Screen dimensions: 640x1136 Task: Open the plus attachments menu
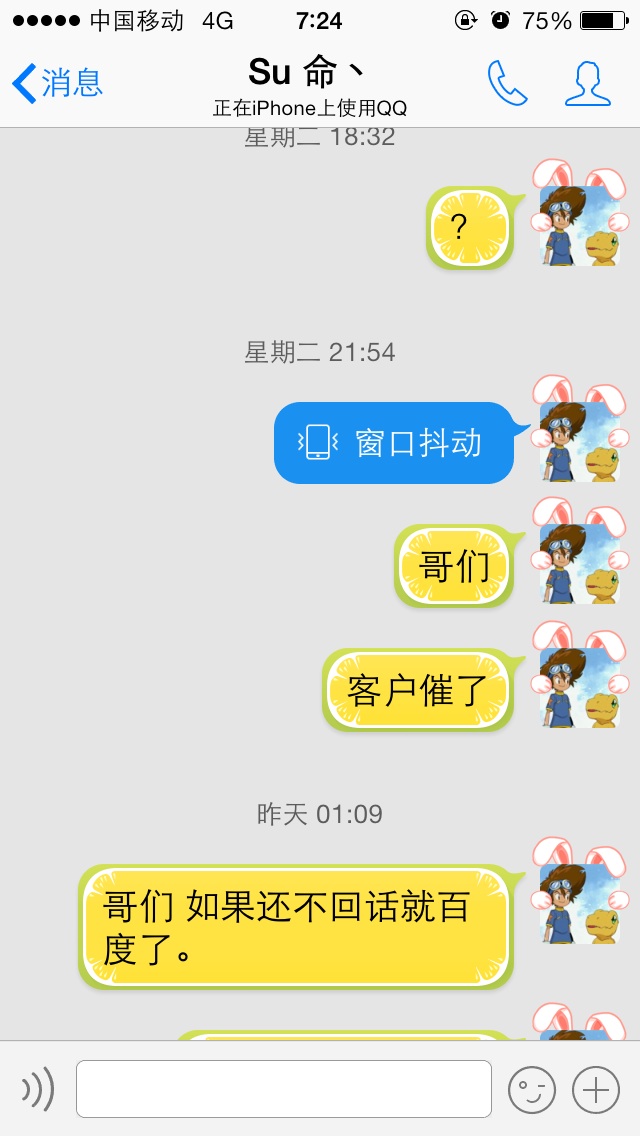pos(596,1089)
